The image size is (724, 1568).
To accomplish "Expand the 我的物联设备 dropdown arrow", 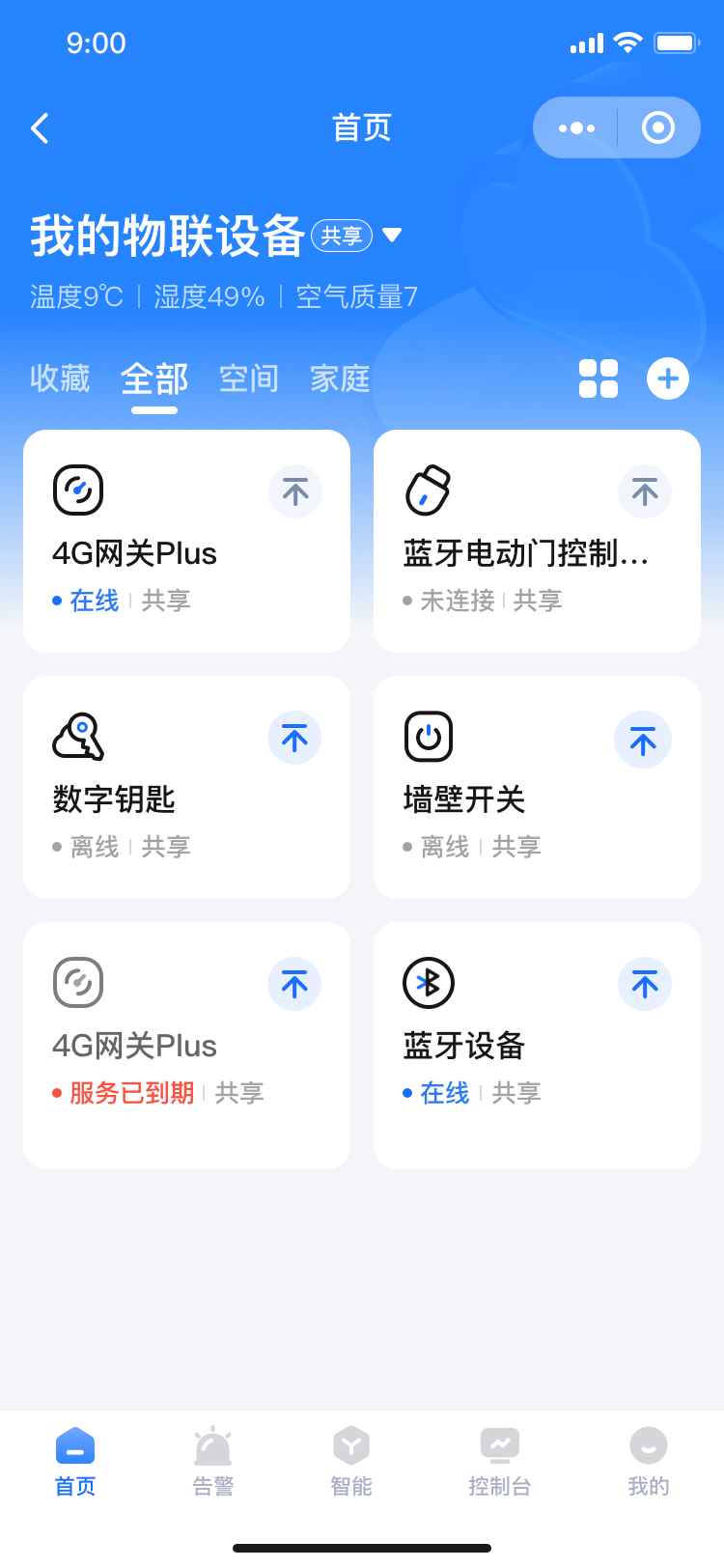I will 393,235.
